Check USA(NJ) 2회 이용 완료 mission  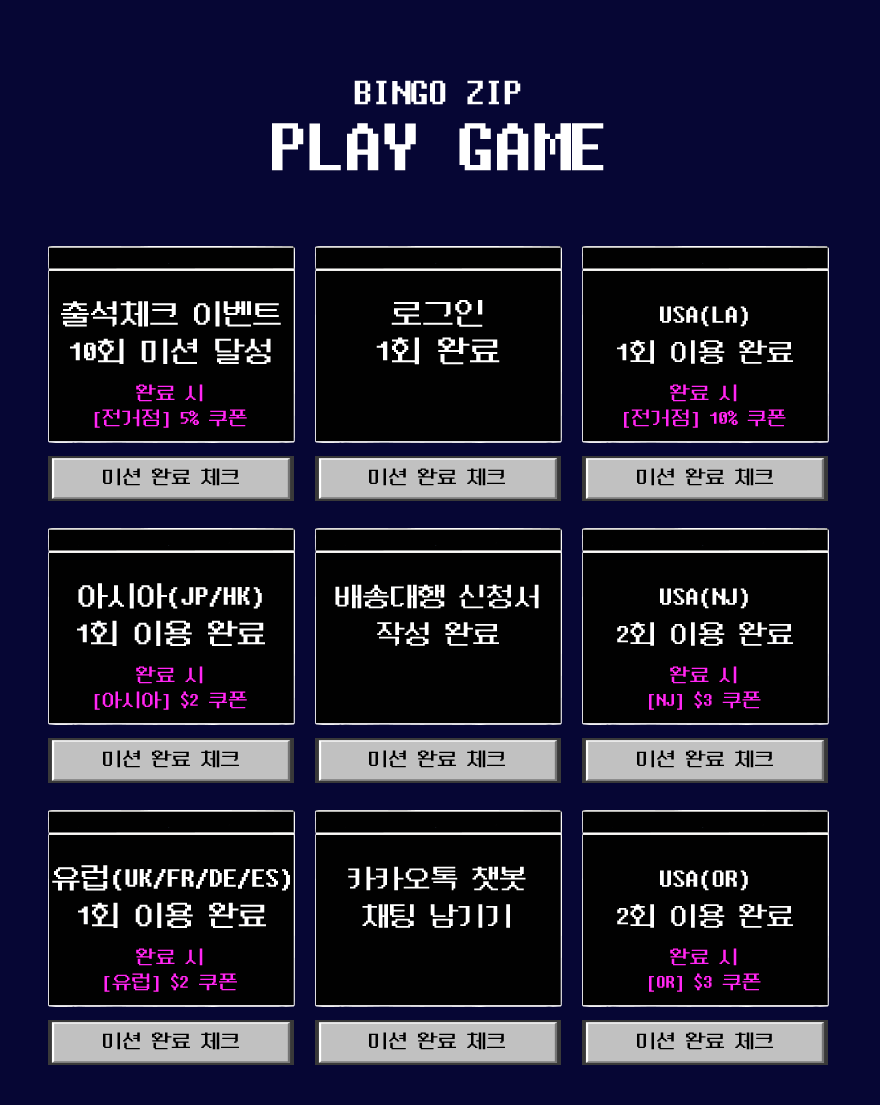[705, 760]
